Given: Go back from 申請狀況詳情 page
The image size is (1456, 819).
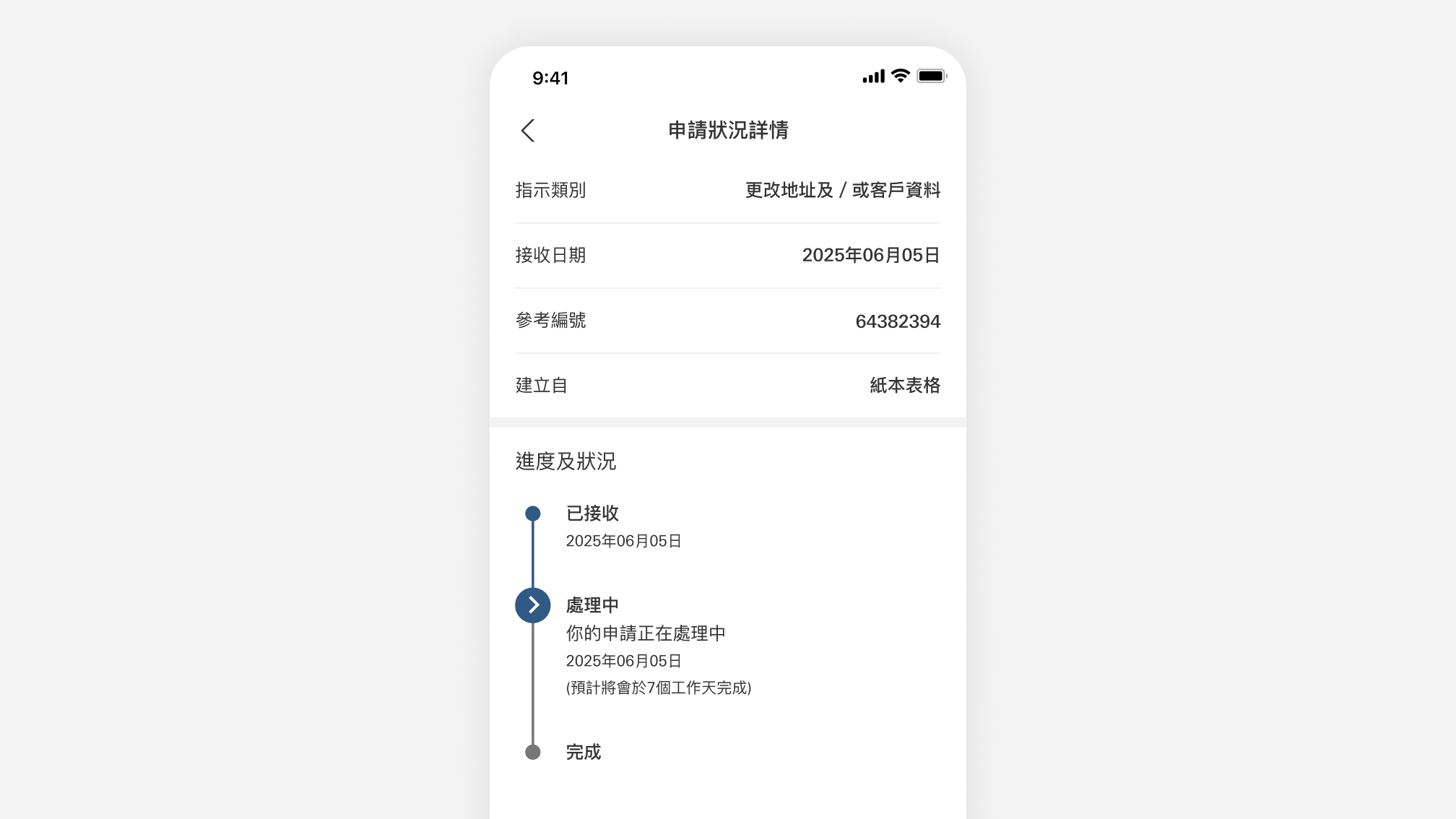Looking at the screenshot, I should point(528,131).
